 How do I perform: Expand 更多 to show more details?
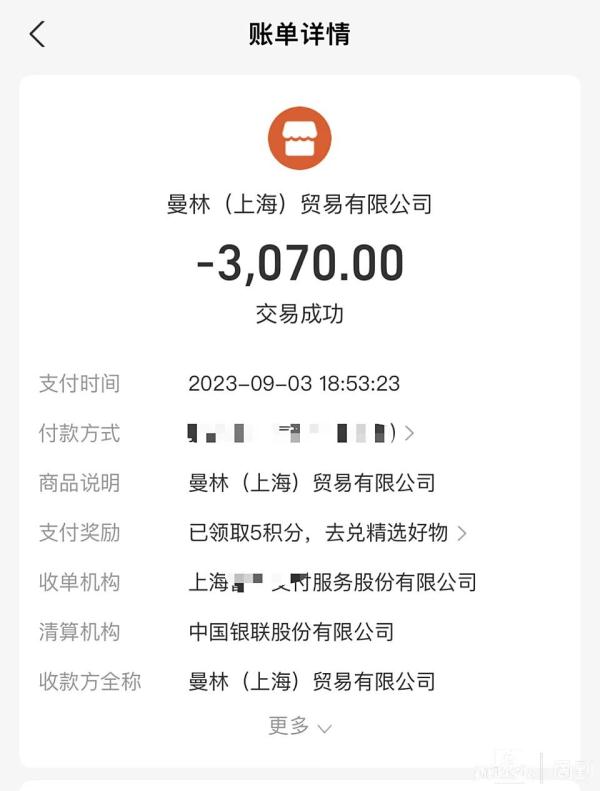(299, 726)
